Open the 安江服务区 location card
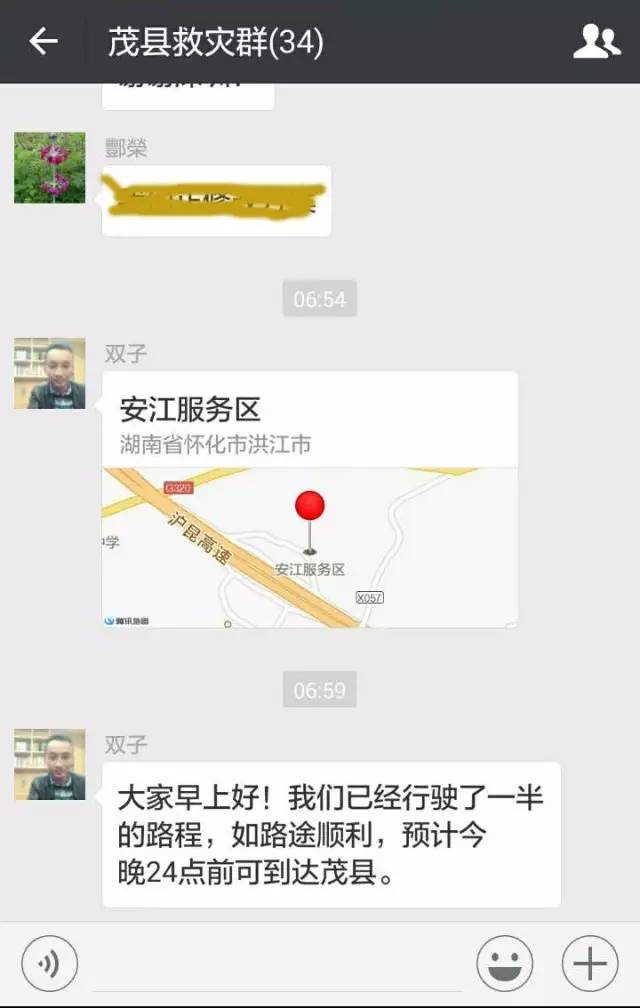The image size is (640, 1008). coord(310,500)
